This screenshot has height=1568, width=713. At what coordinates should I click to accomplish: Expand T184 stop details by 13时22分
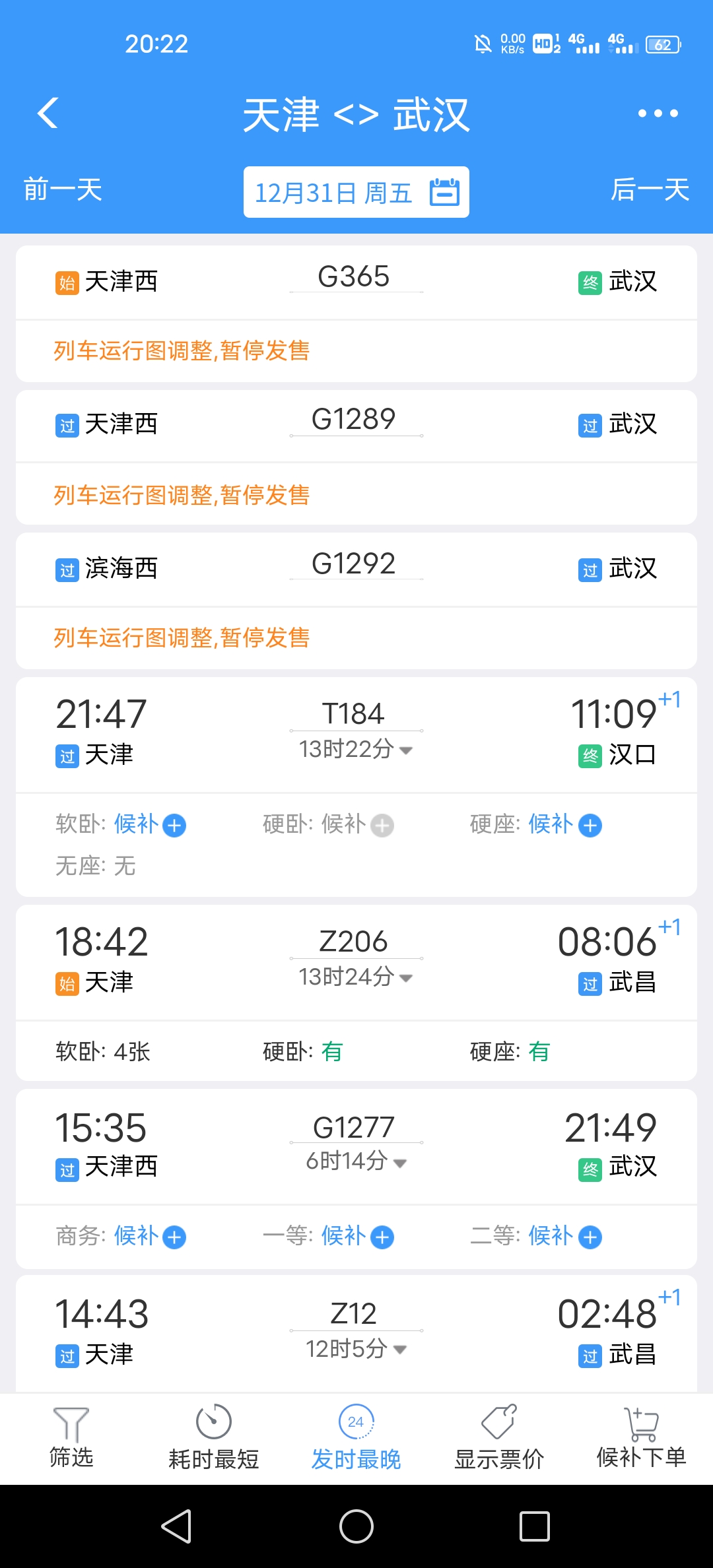[356, 750]
